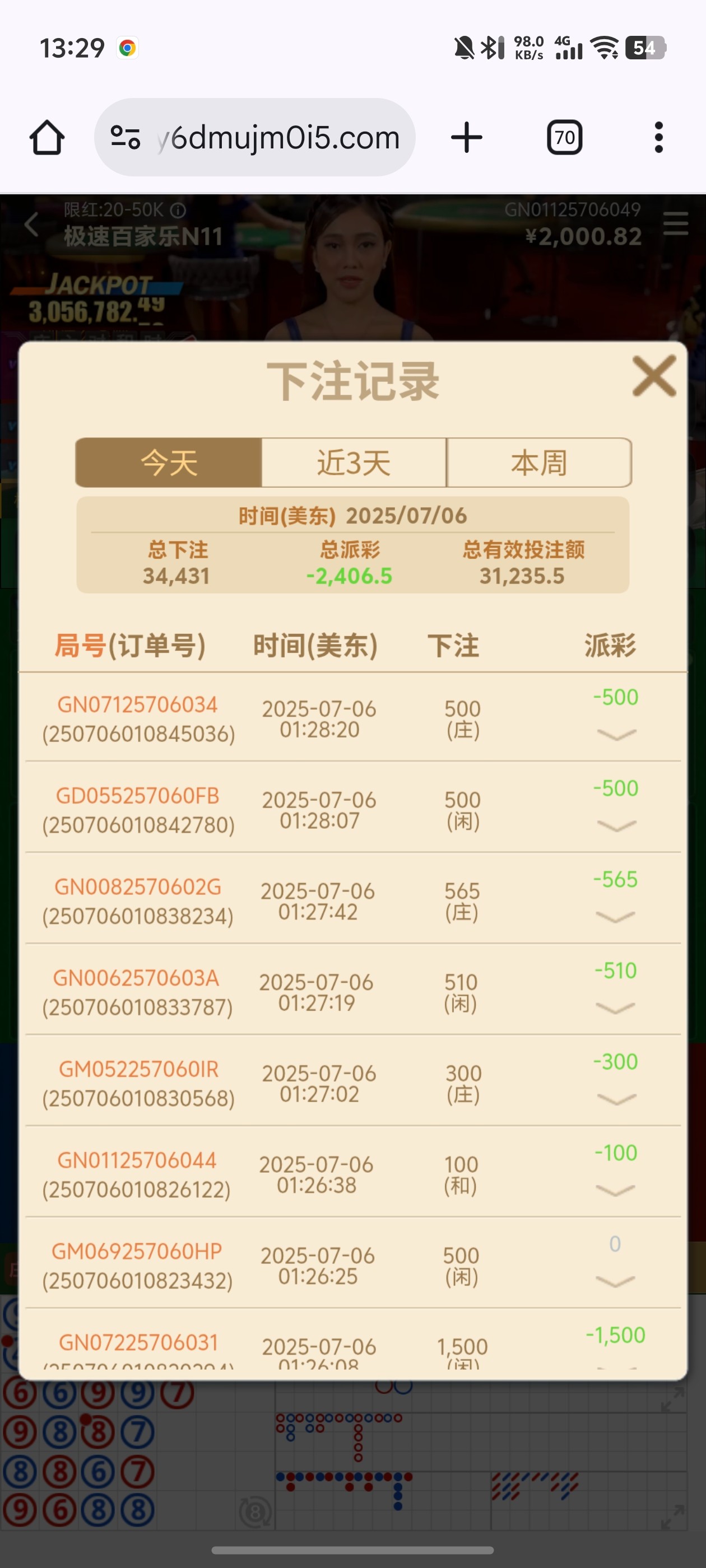Close the 下注记录 dialog
Viewport: 706px width, 1568px height.
click(654, 377)
